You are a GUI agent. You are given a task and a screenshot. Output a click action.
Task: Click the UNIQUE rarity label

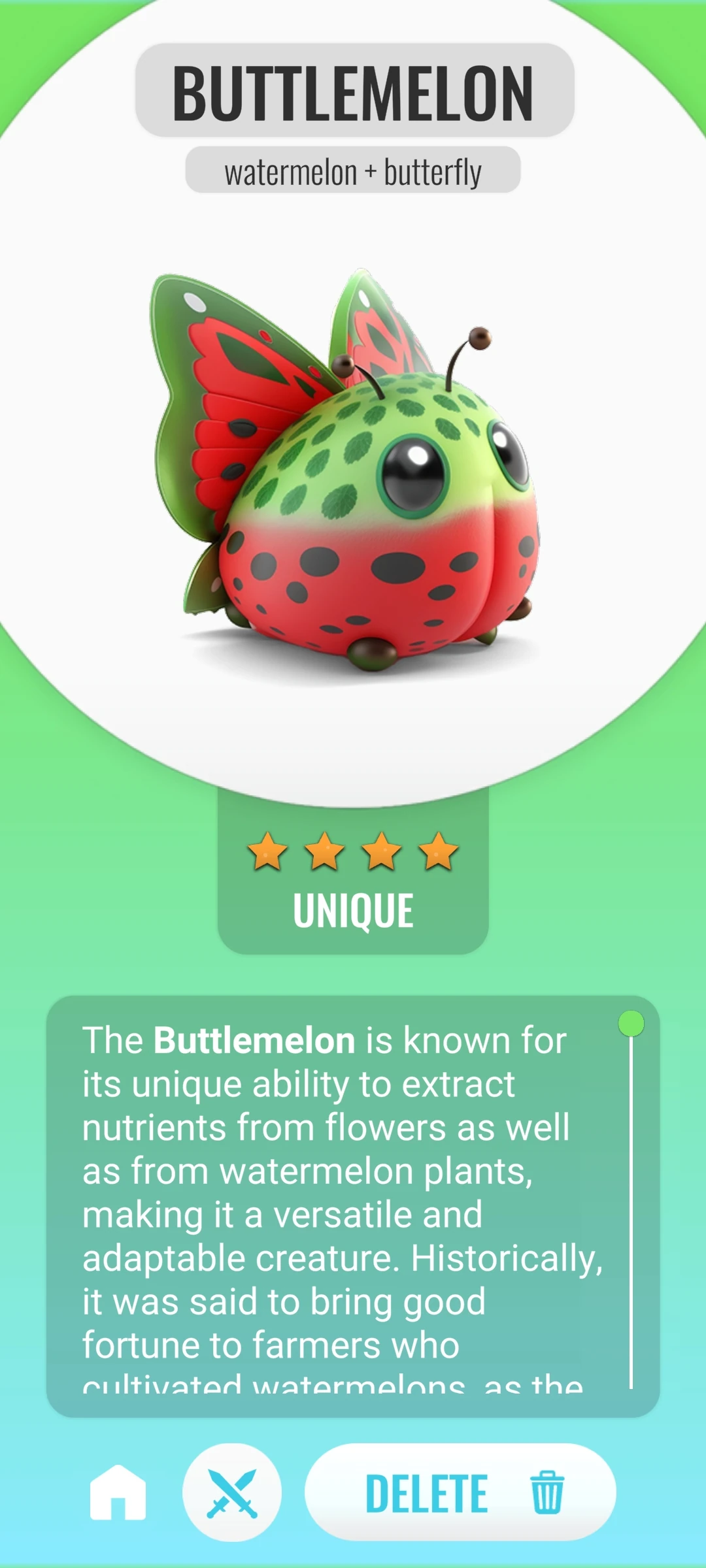pyautogui.click(x=353, y=908)
